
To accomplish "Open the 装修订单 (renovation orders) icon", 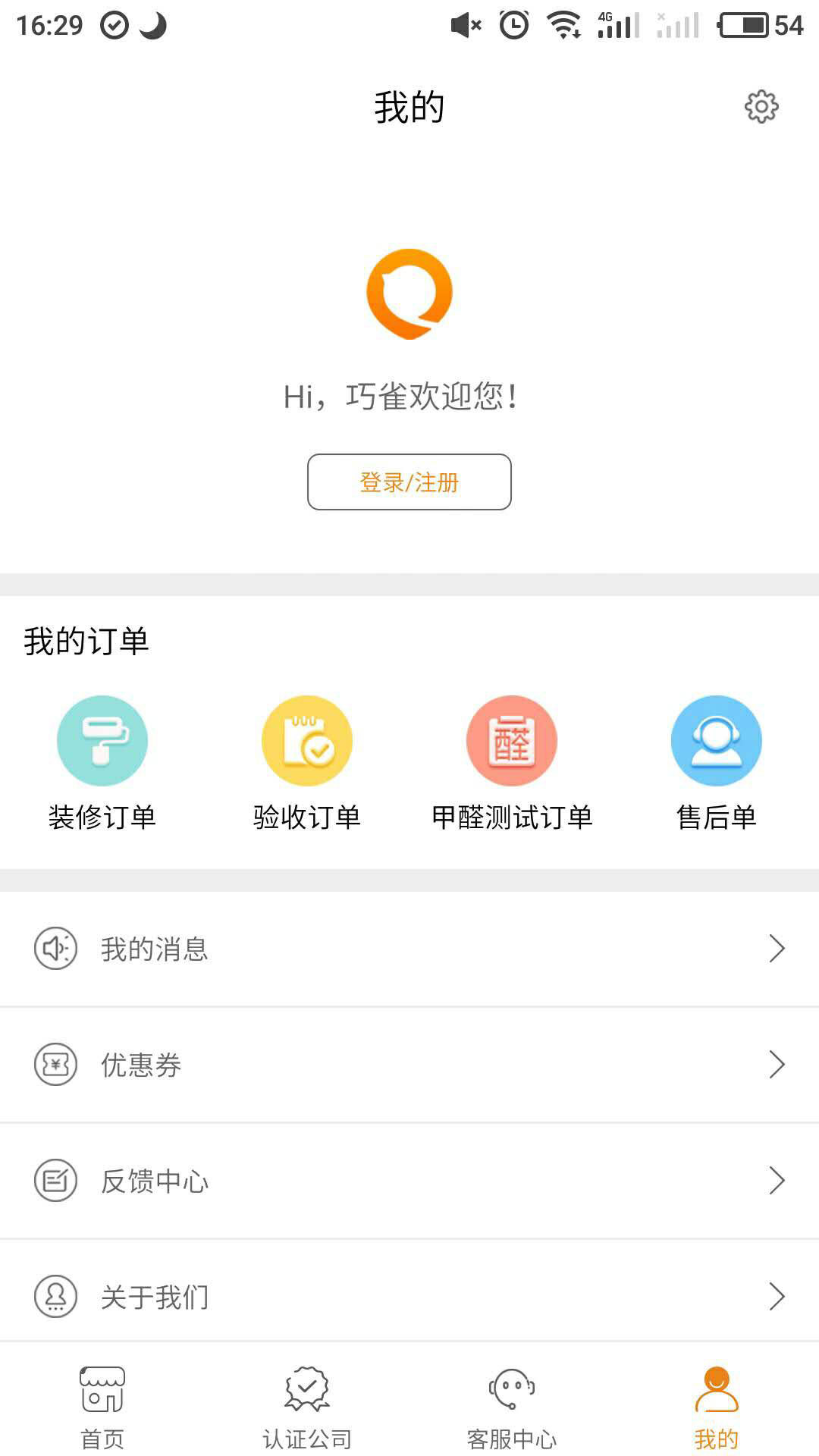I will (x=102, y=741).
